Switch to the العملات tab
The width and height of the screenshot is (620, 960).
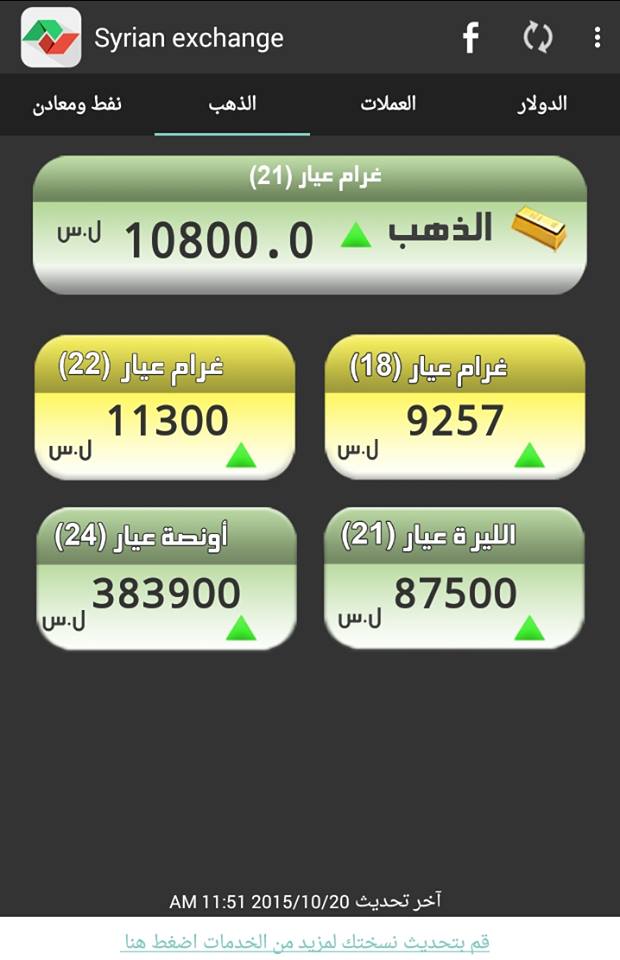point(388,104)
